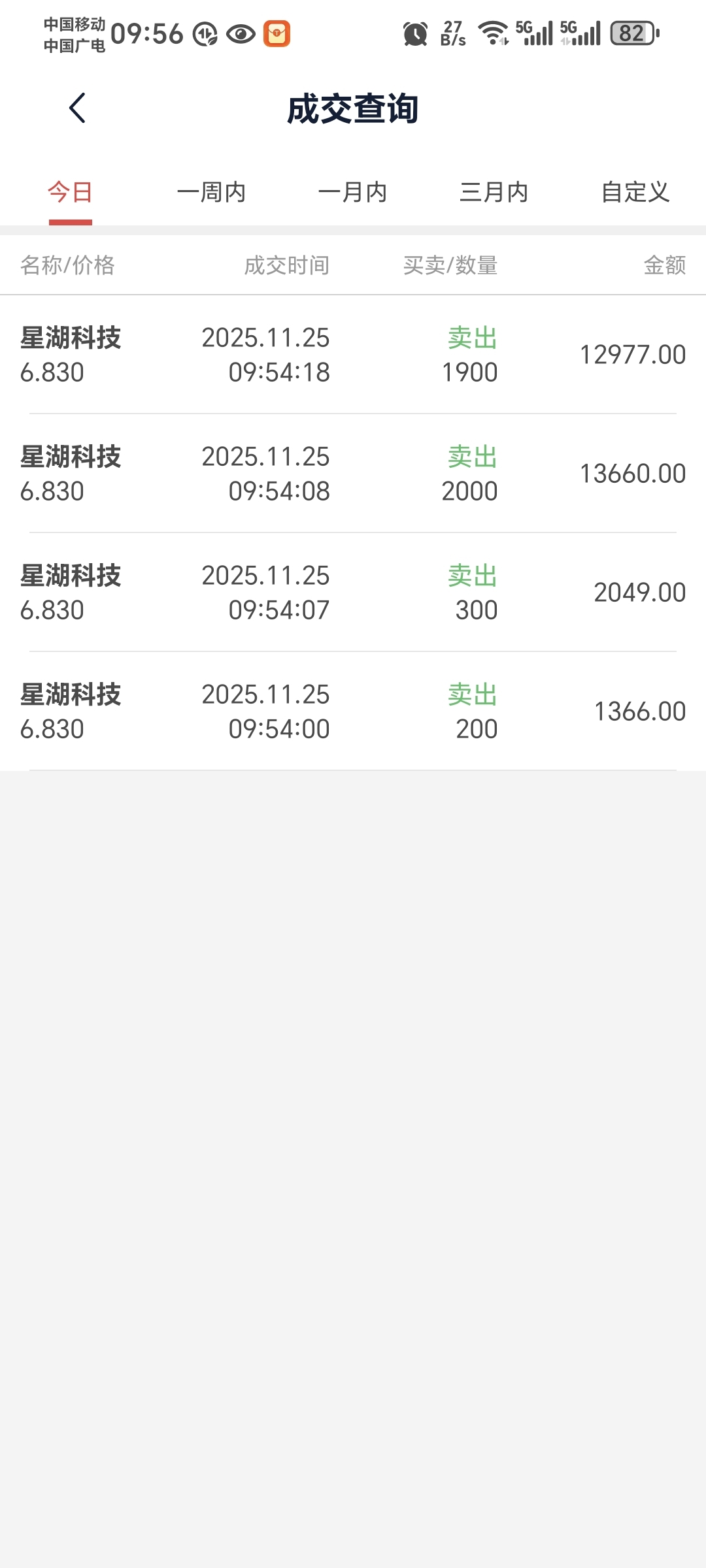
Task: Show trades within 三月内
Action: point(494,192)
